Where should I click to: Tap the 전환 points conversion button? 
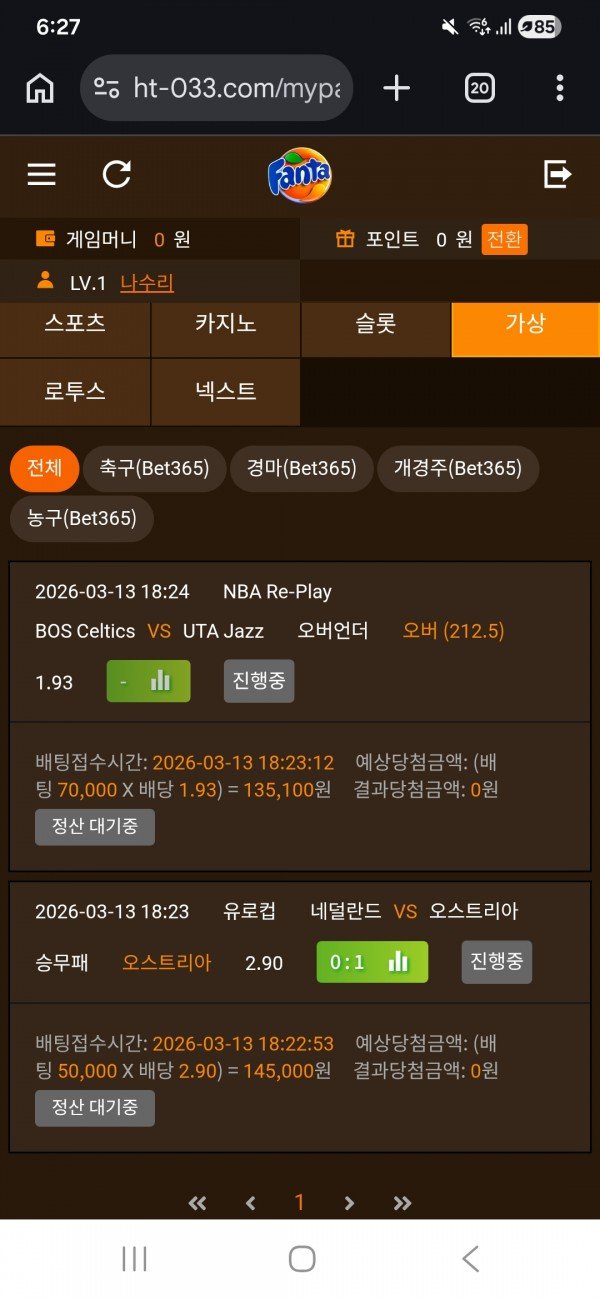504,240
